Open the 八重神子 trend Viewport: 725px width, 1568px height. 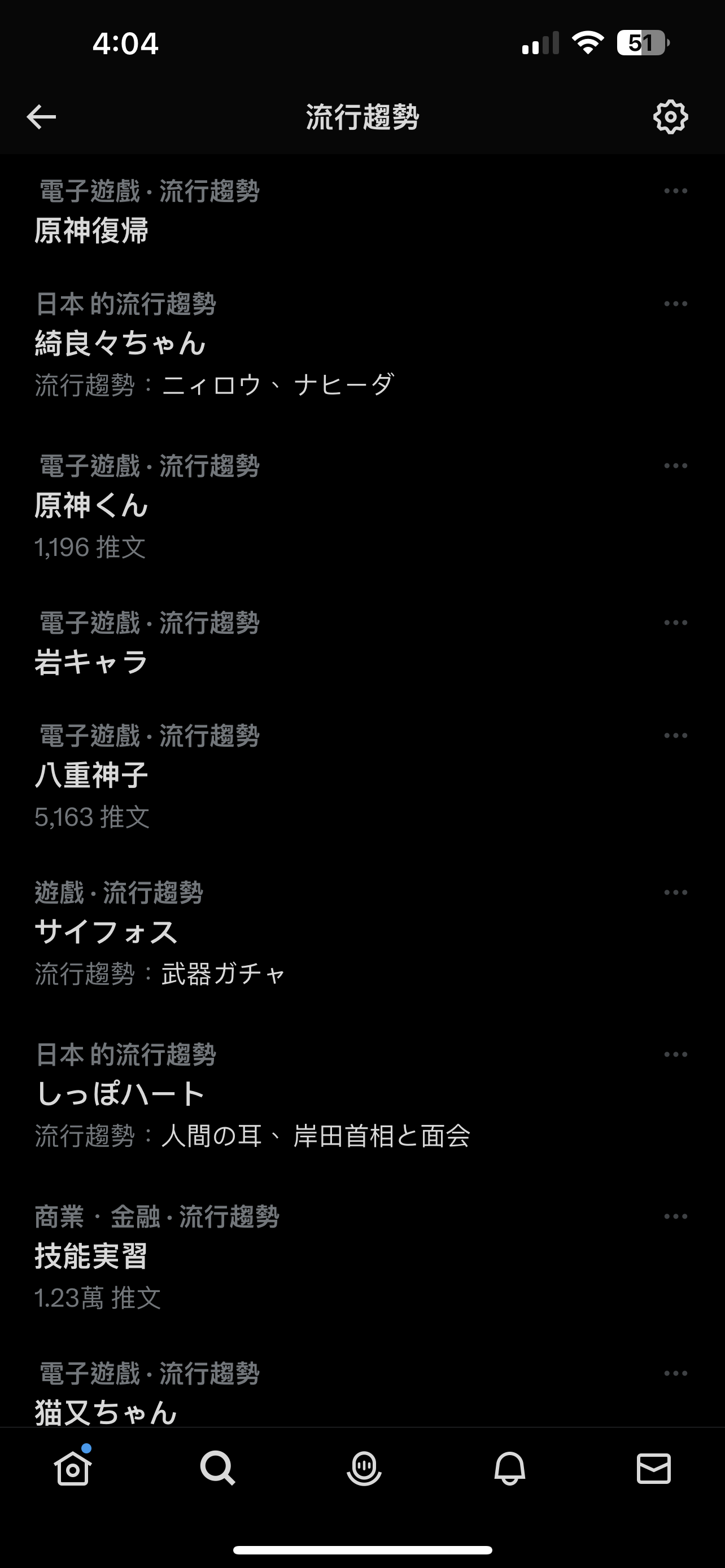[x=362, y=776]
